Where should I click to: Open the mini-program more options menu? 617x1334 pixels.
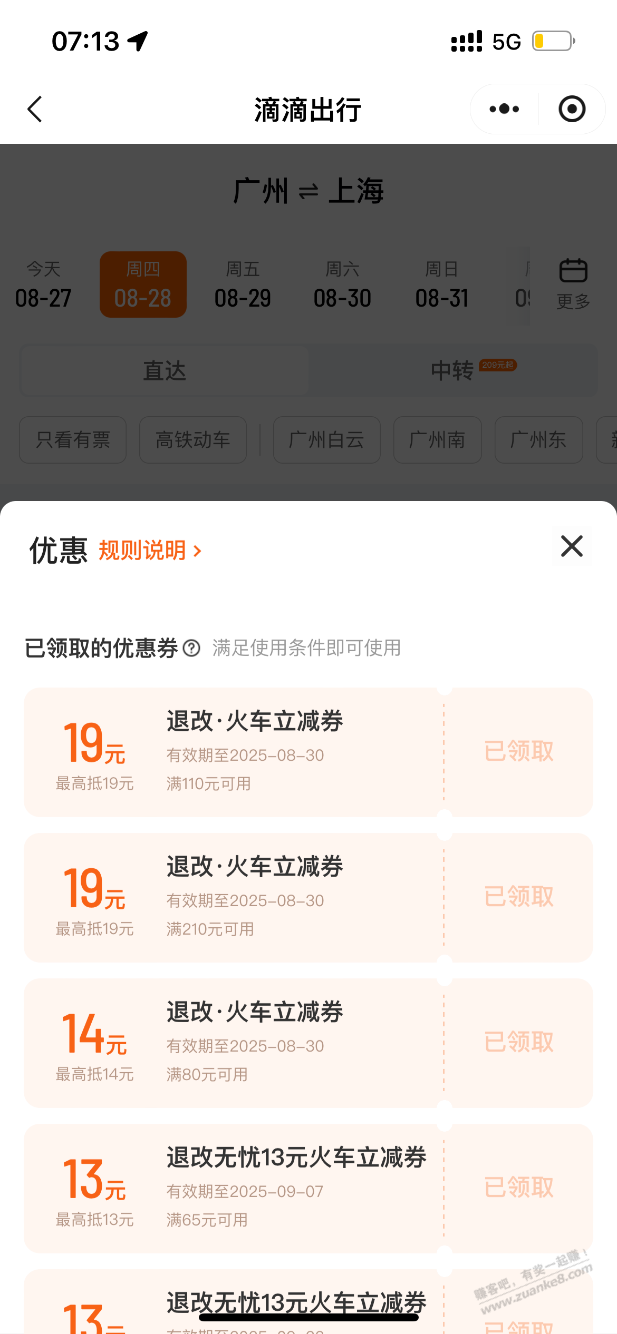(x=504, y=109)
